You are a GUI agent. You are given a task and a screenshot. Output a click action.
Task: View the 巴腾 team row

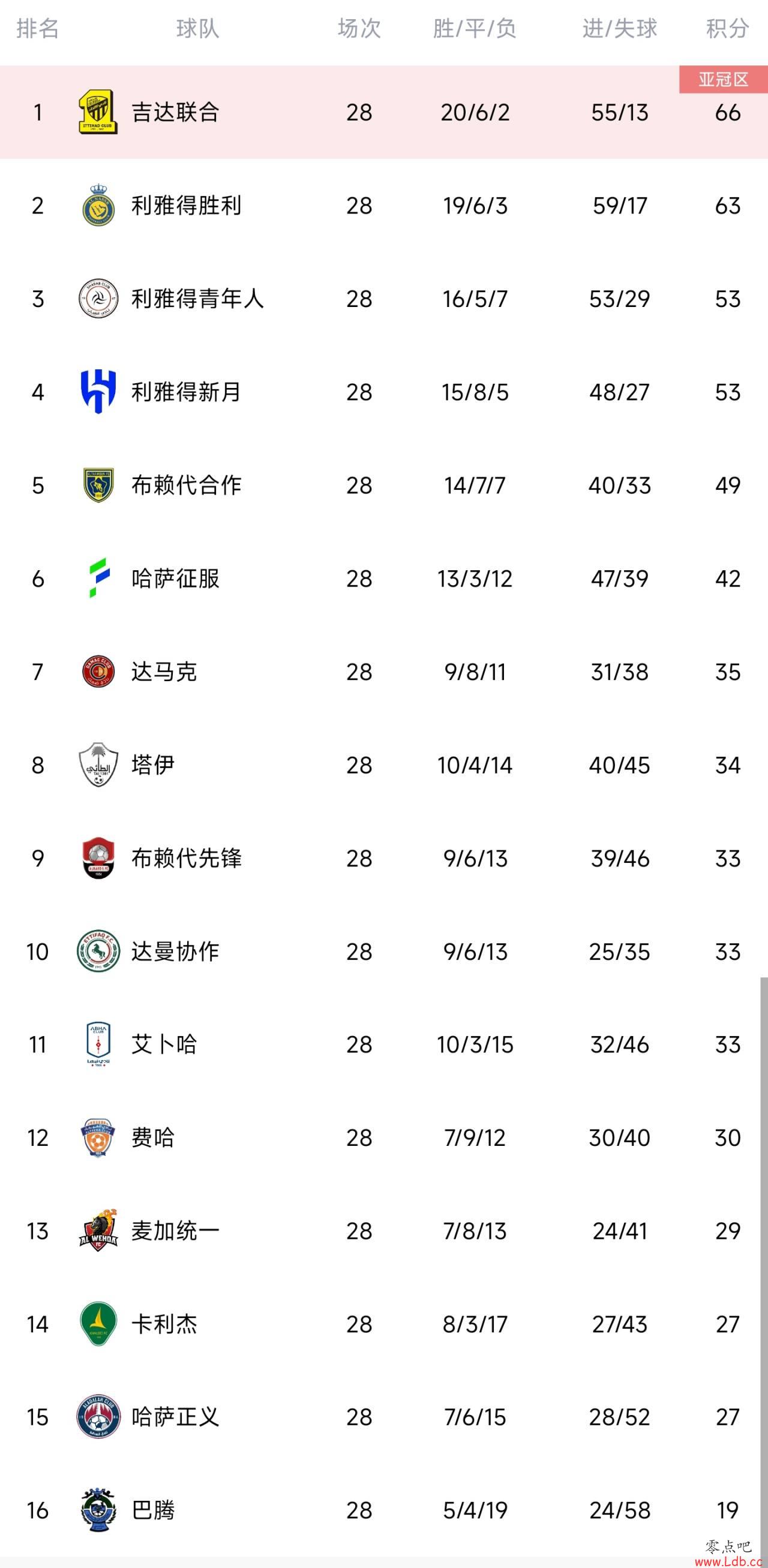(x=383, y=1511)
